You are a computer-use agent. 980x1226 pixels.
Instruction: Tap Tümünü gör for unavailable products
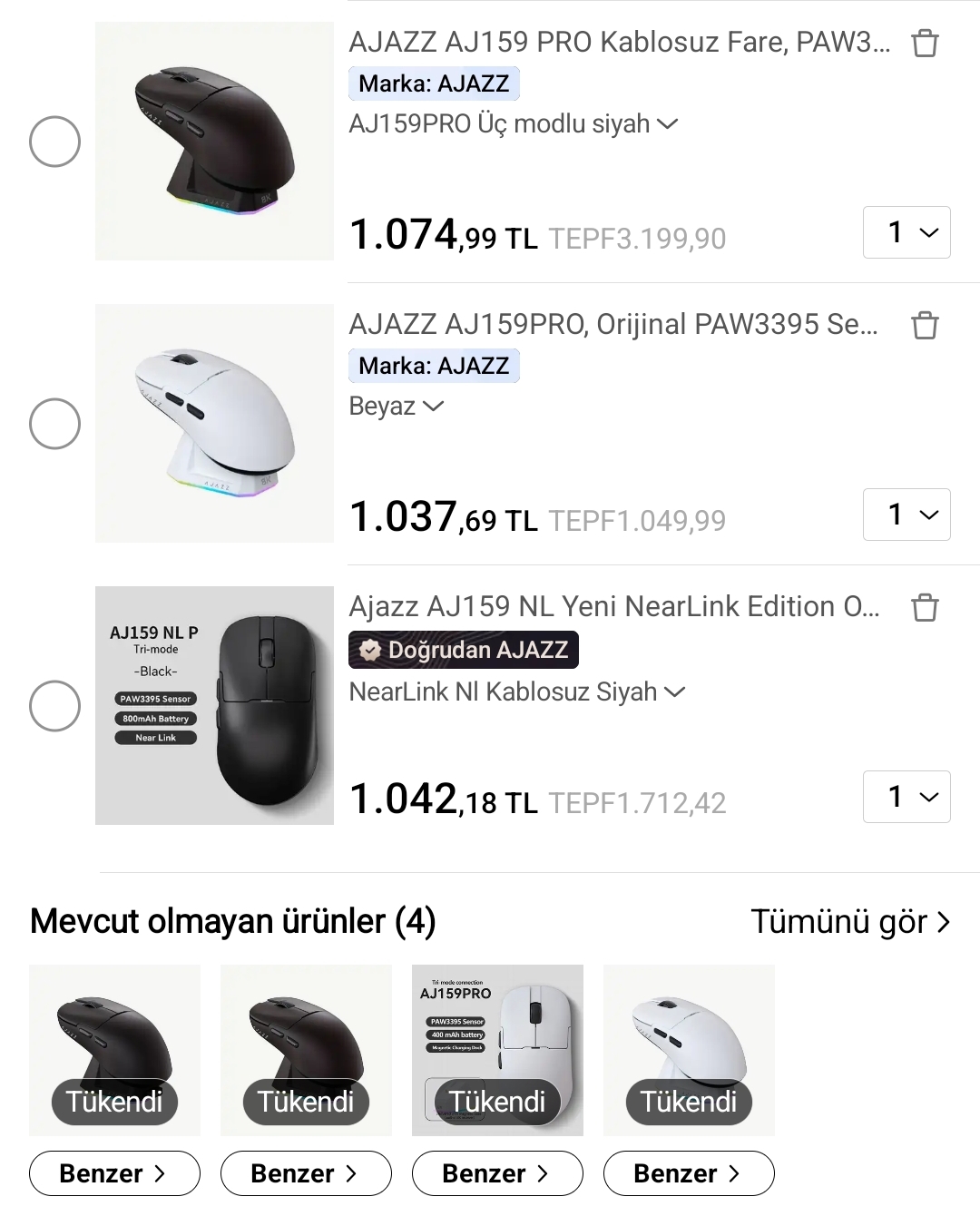coord(850,922)
